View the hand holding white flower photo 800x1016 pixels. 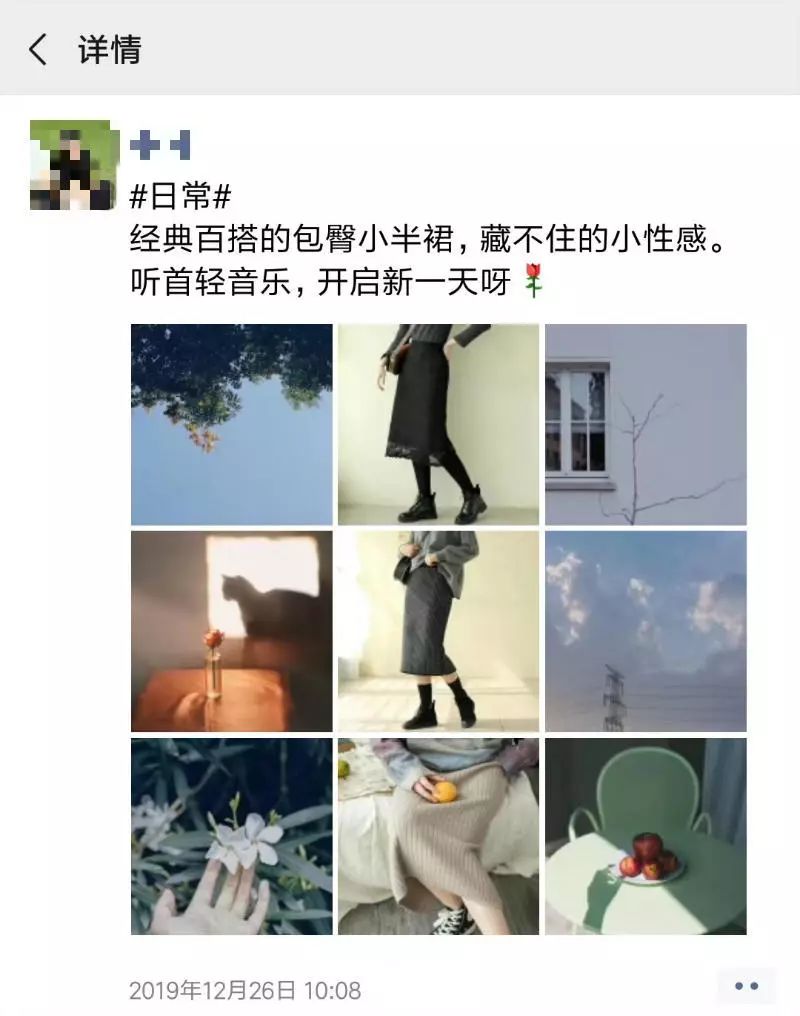pyautogui.click(x=231, y=837)
